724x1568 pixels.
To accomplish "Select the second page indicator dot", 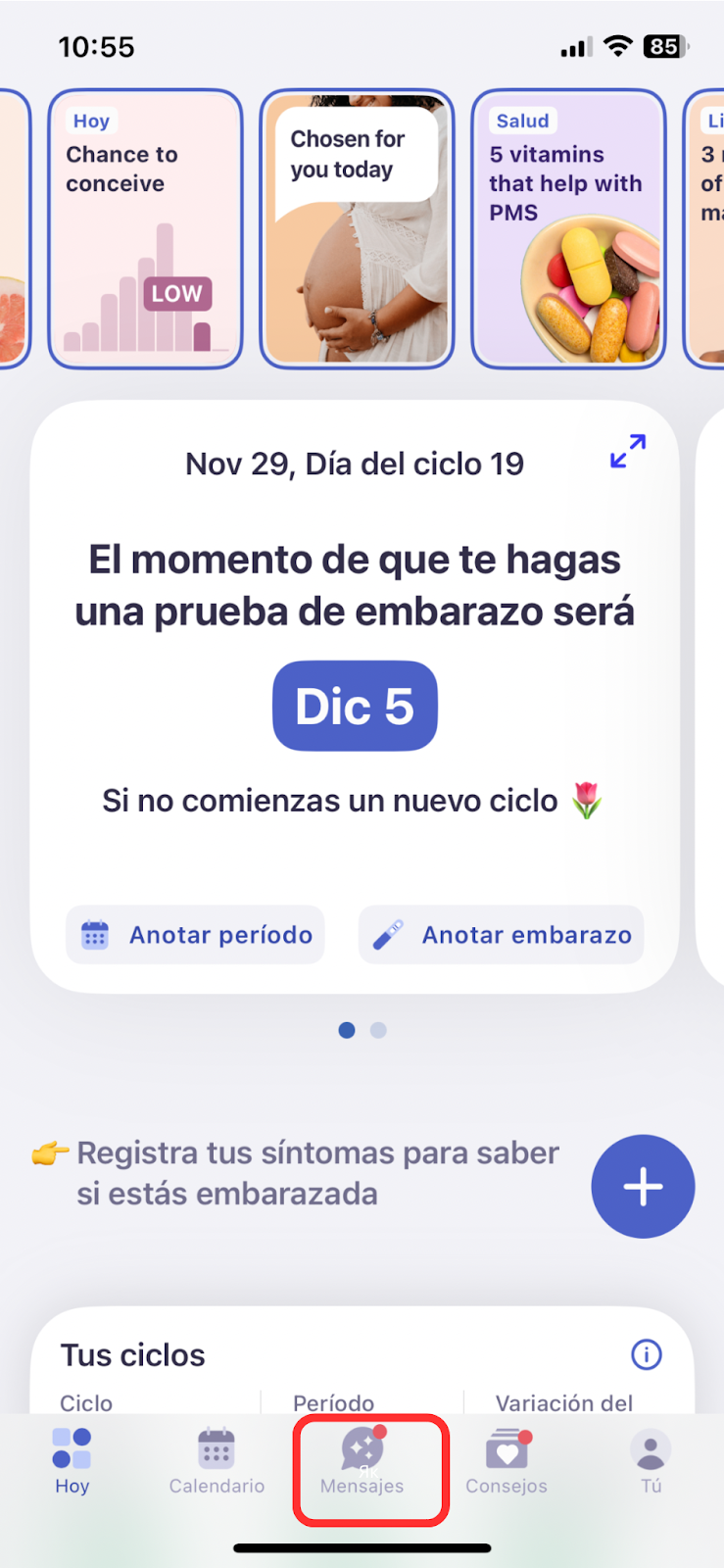I will (379, 1030).
